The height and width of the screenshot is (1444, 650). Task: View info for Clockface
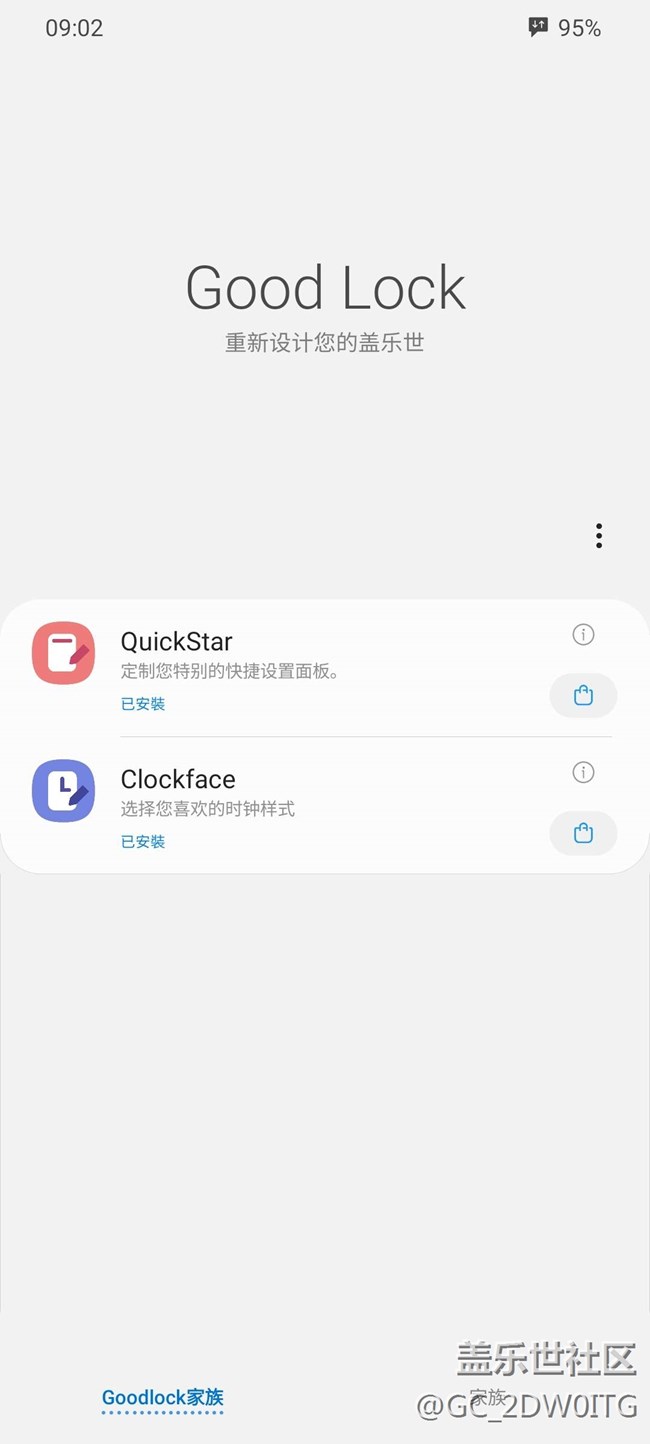pos(583,772)
